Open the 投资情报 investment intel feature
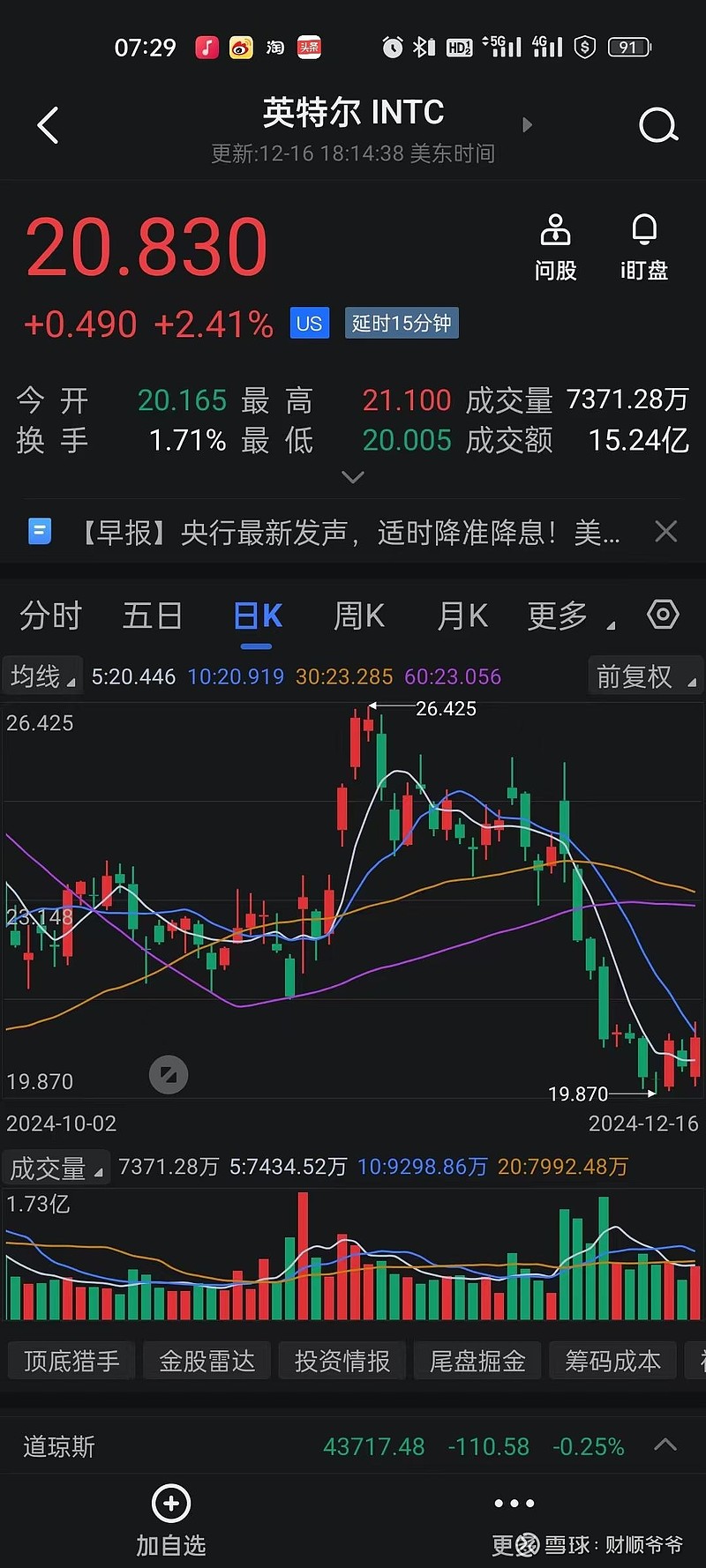This screenshot has height=1568, width=706. click(342, 1361)
